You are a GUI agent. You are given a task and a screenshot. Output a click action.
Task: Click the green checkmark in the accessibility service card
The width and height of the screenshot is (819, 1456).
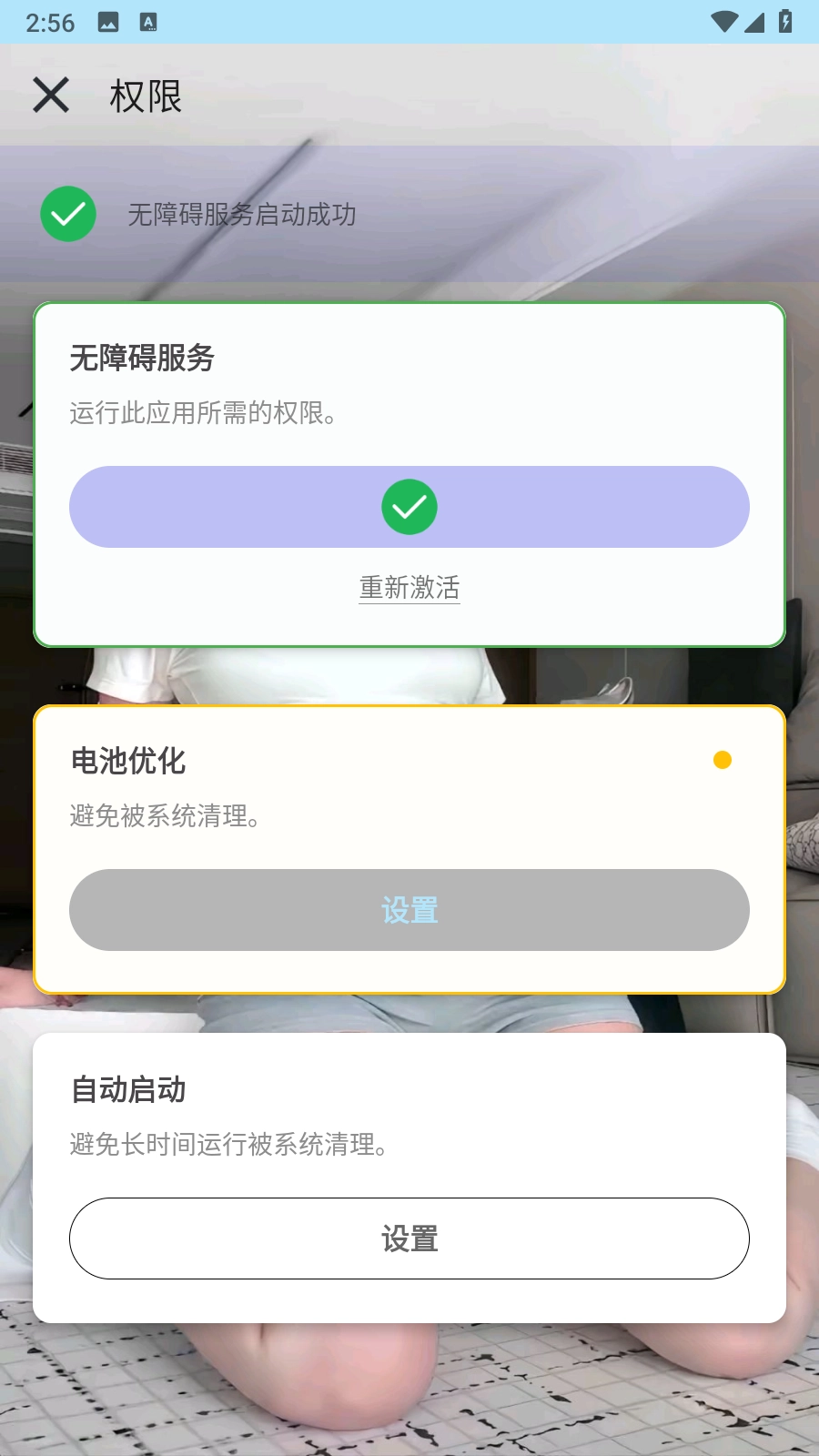409,507
